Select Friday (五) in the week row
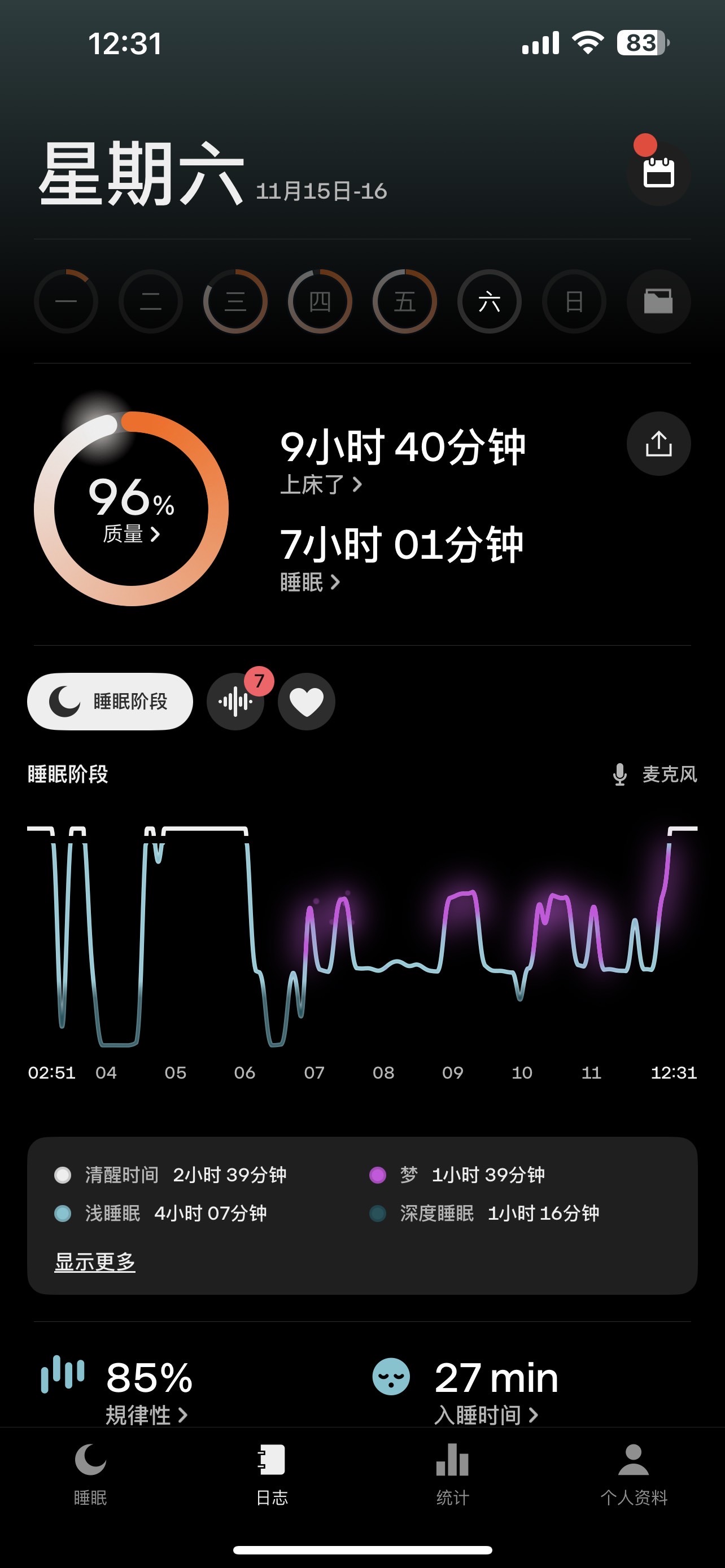The image size is (725, 1568). [x=404, y=301]
